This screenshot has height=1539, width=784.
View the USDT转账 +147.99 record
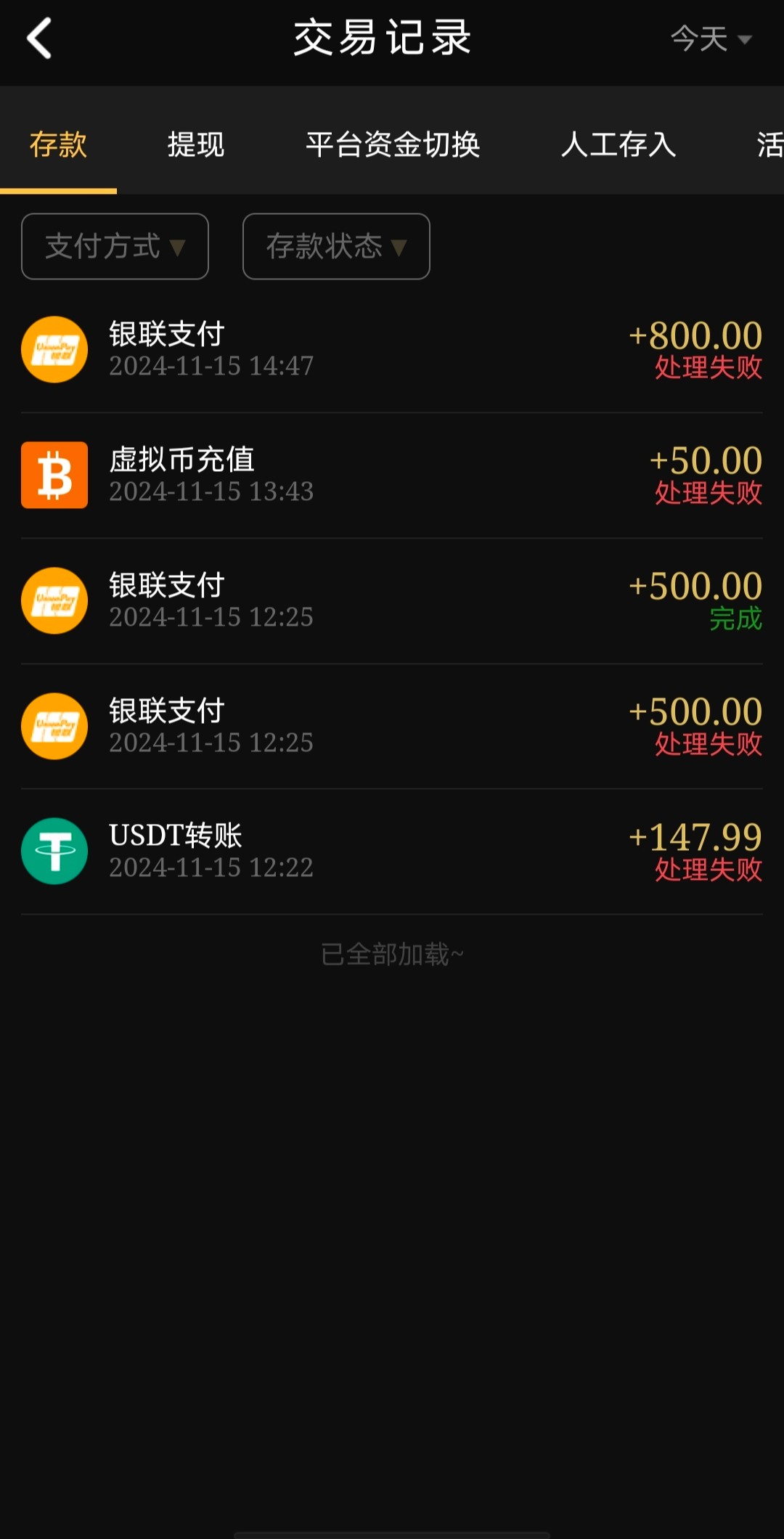point(392,852)
